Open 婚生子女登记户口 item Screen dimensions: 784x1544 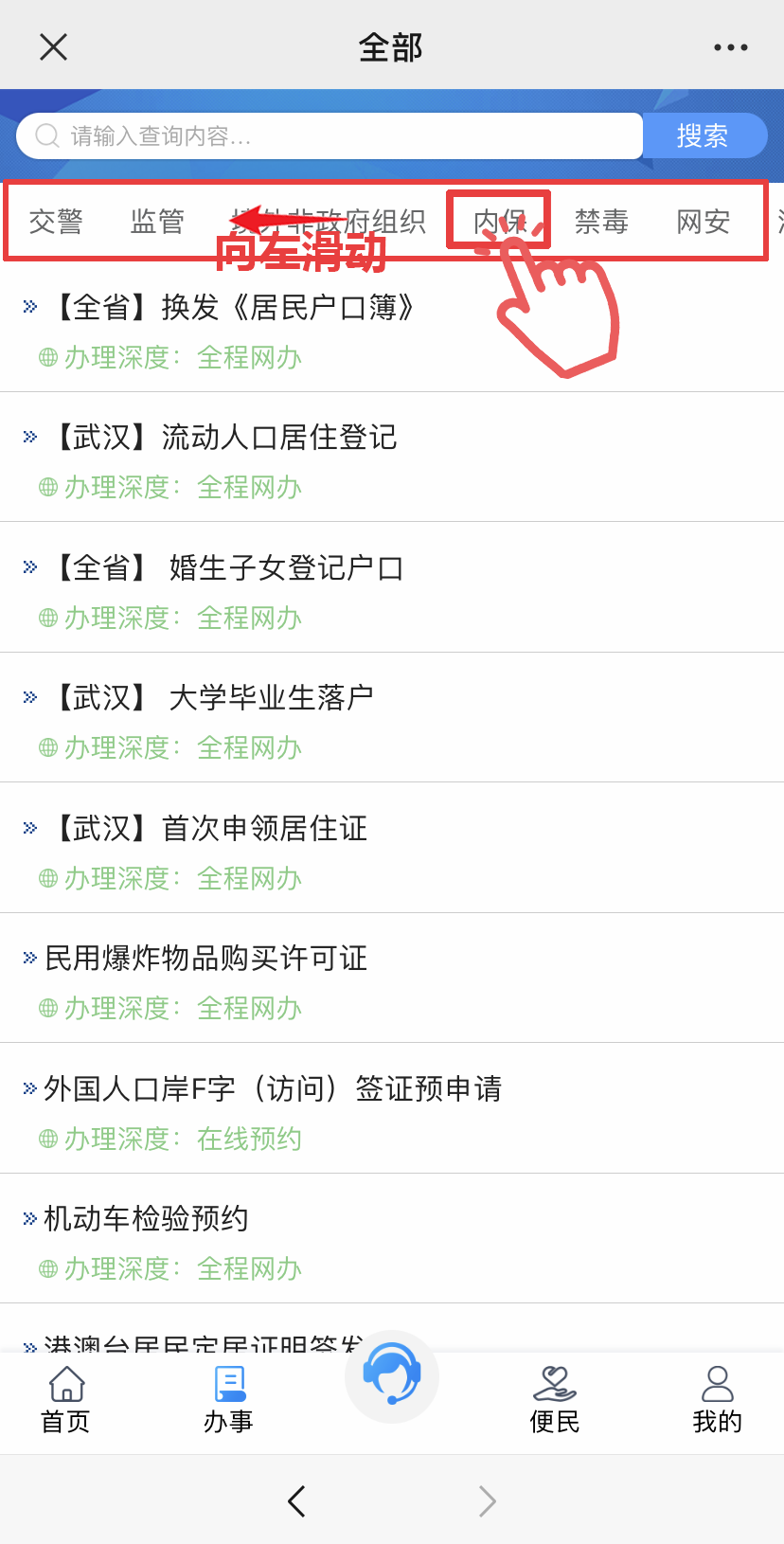point(227,568)
